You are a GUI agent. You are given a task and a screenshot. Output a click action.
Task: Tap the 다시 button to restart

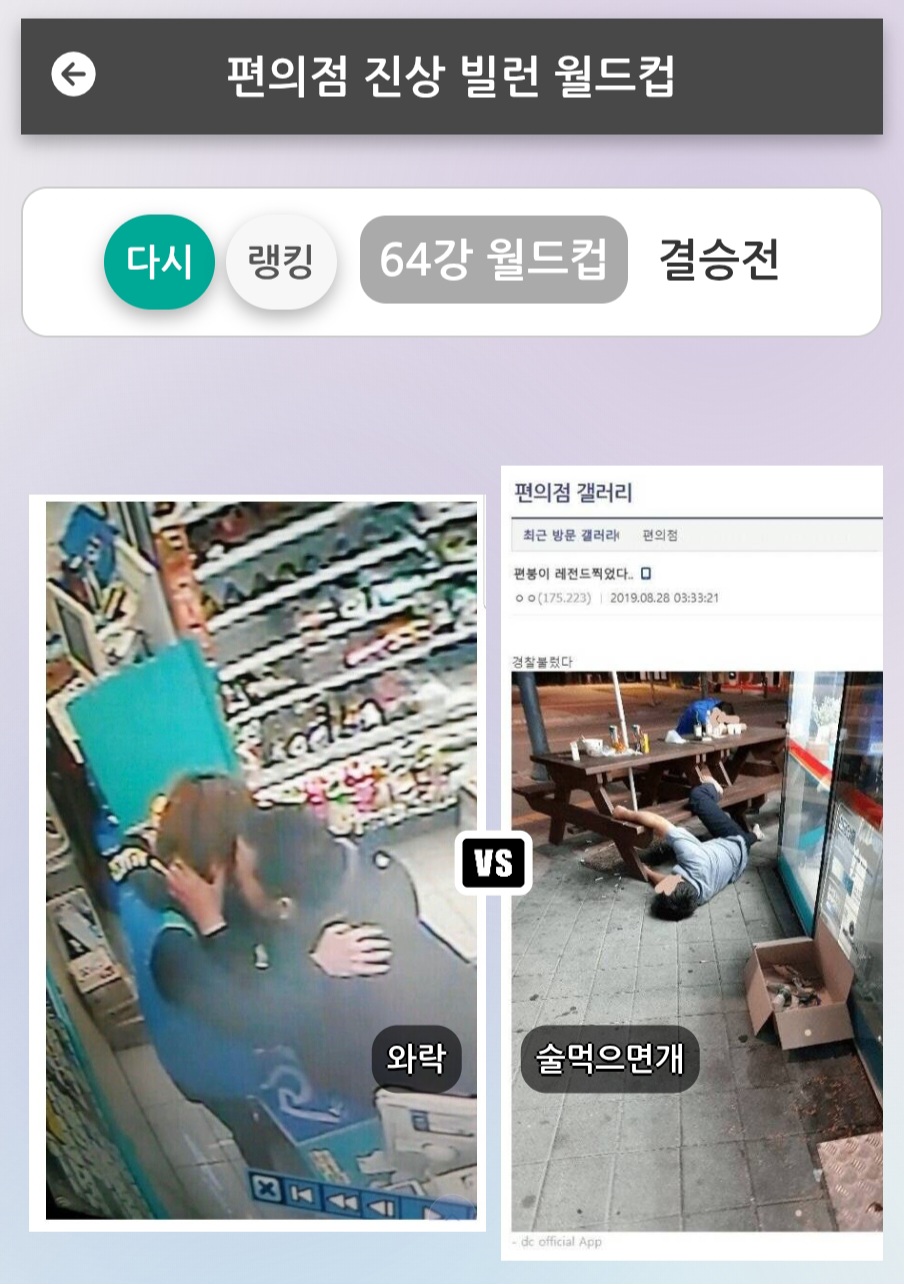pos(159,262)
